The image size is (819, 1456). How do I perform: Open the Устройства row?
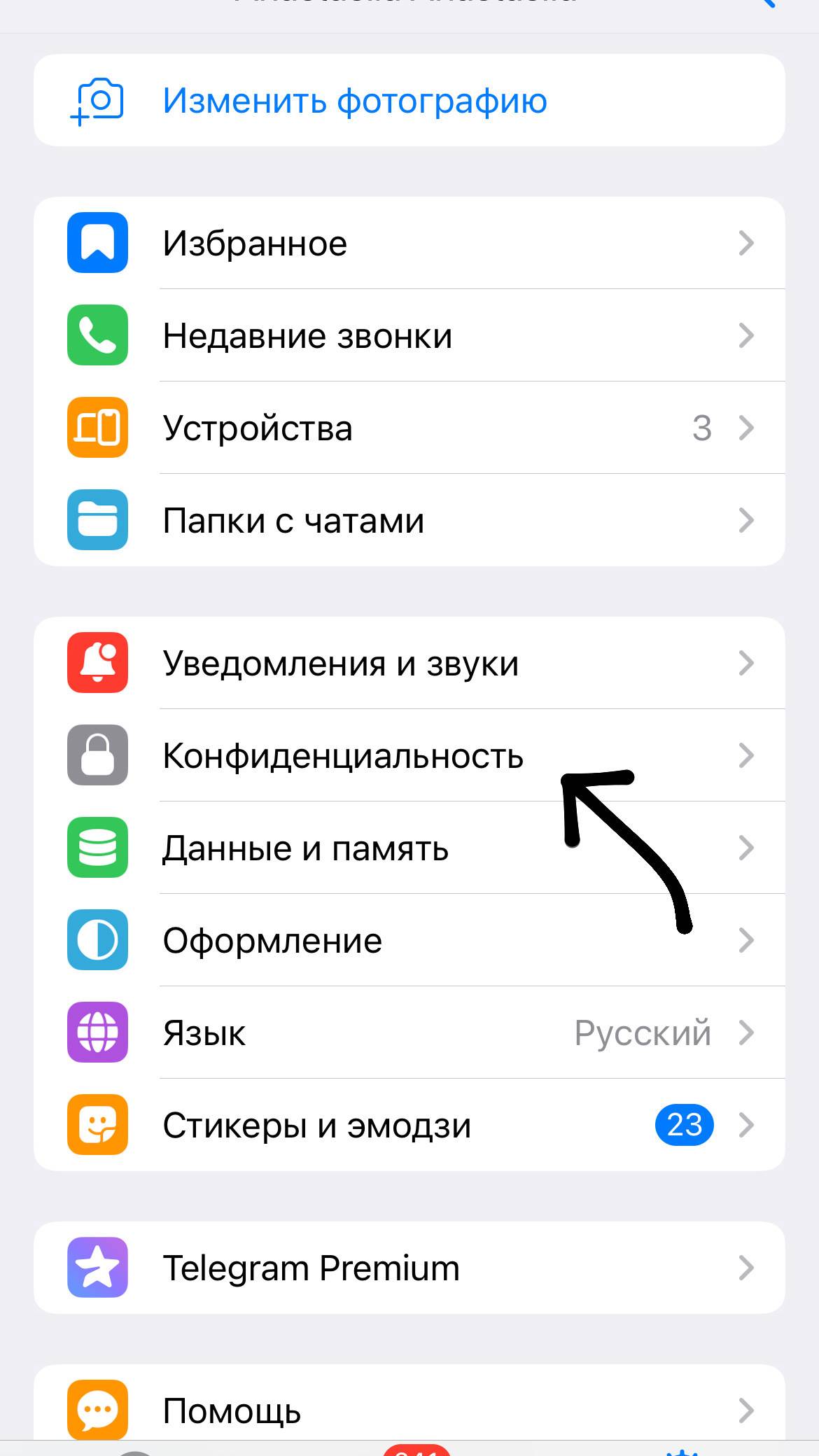pos(409,428)
